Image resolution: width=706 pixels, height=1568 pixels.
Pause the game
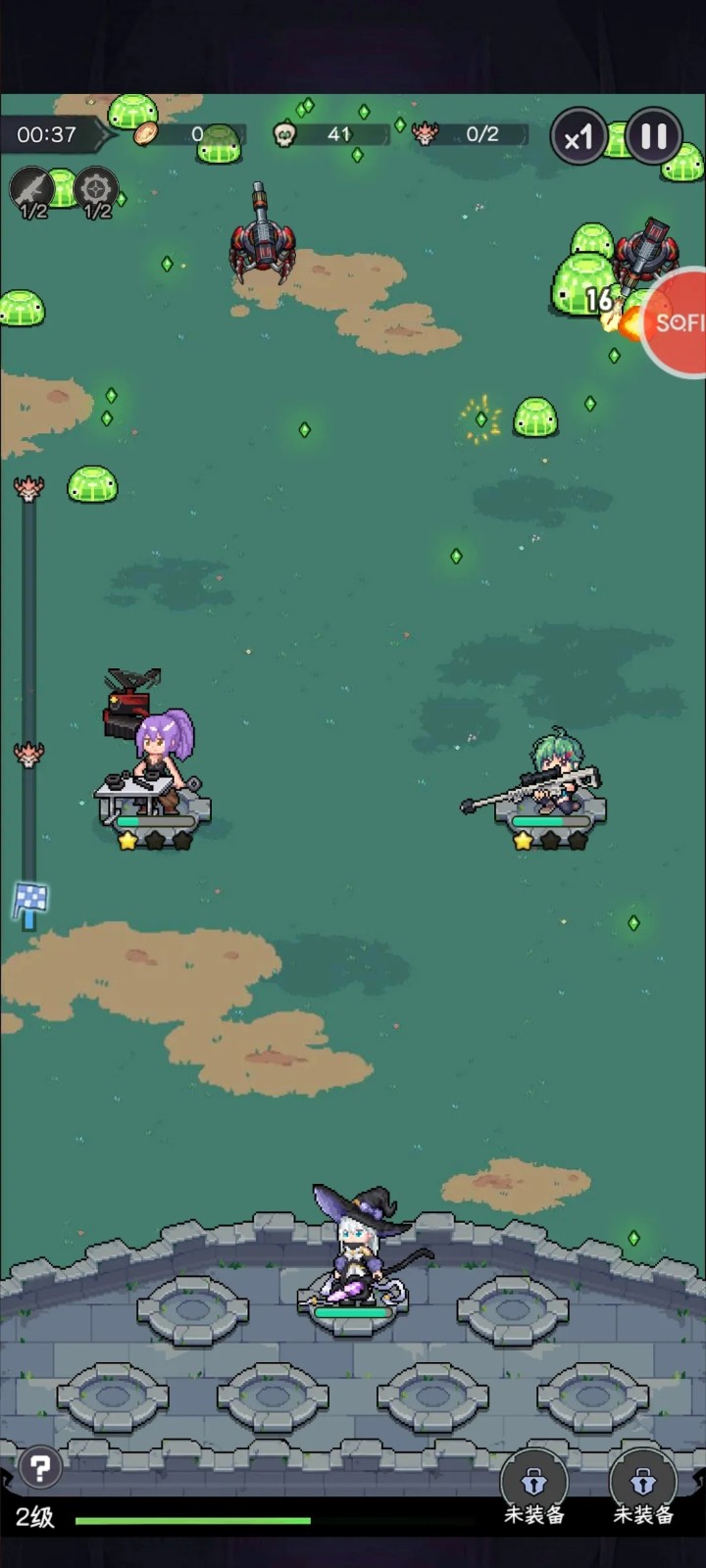pos(653,135)
